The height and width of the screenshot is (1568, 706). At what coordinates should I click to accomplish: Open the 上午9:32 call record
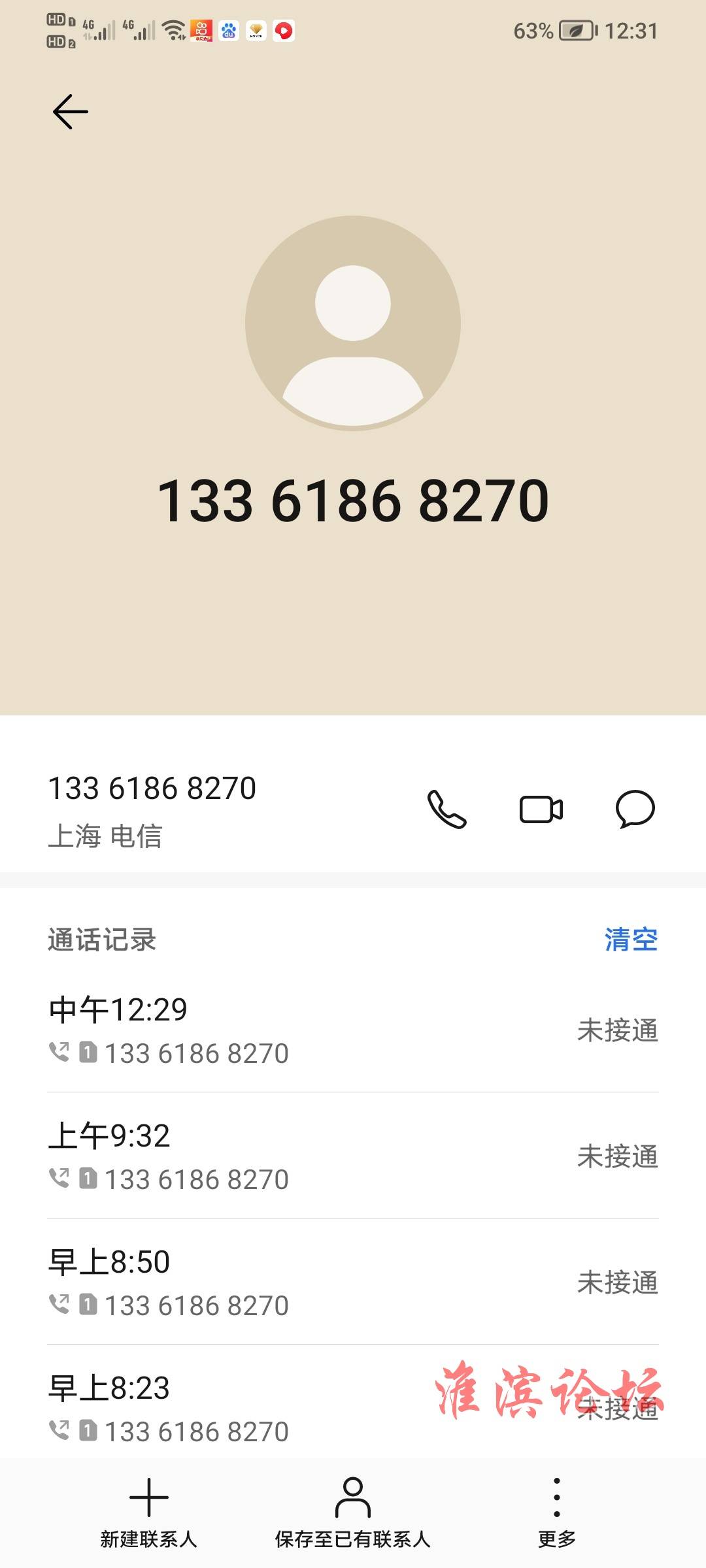[x=353, y=1156]
